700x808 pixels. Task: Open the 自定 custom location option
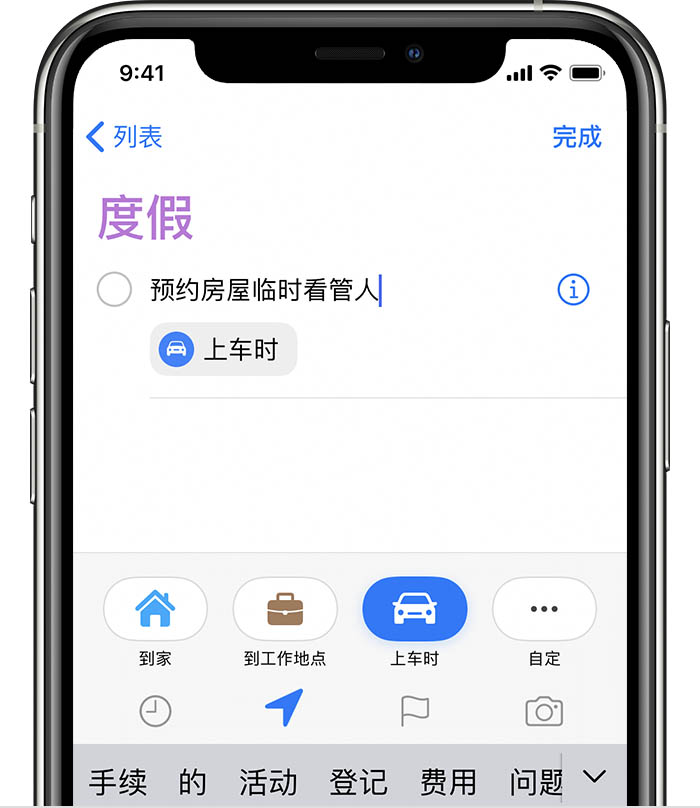544,609
